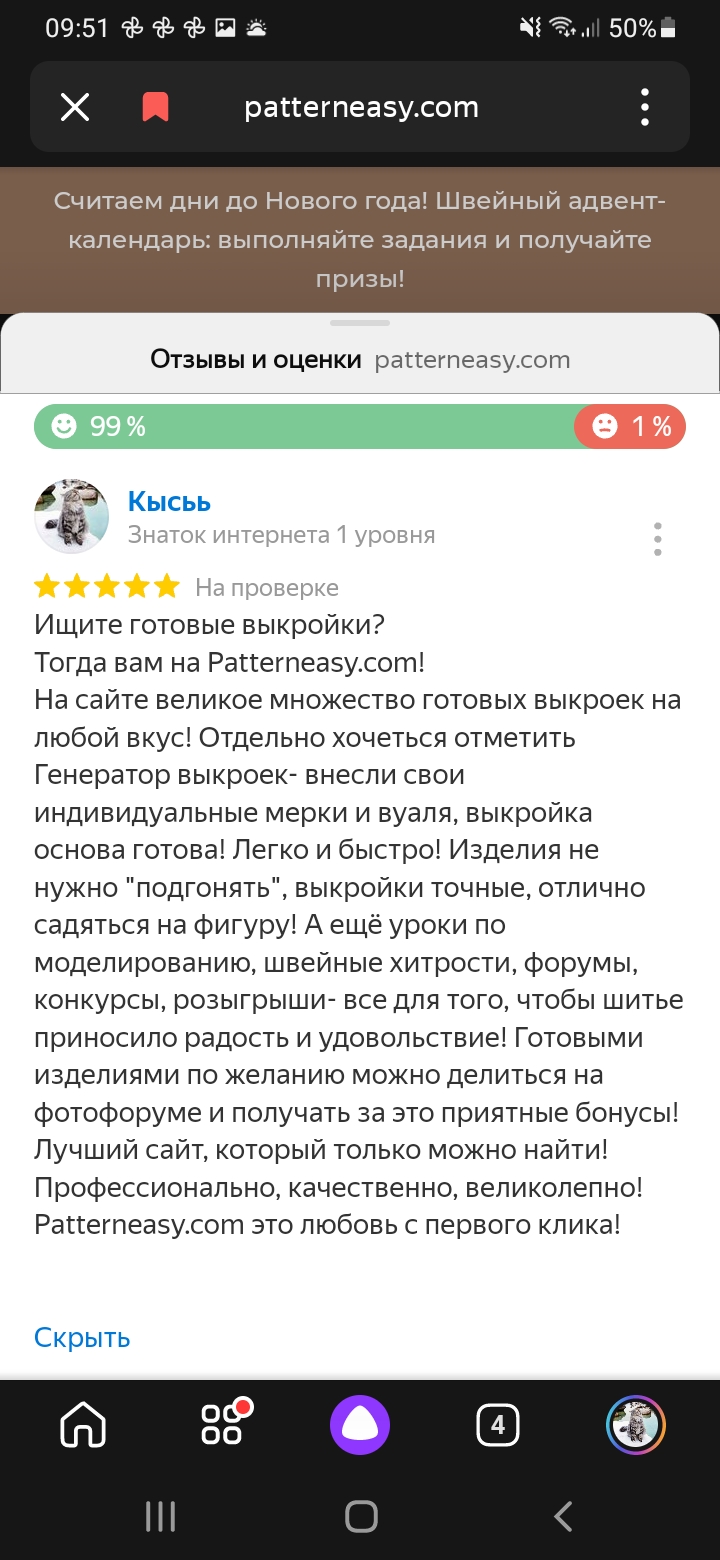
Task: Open user profile avatar
Action: 636,1425
